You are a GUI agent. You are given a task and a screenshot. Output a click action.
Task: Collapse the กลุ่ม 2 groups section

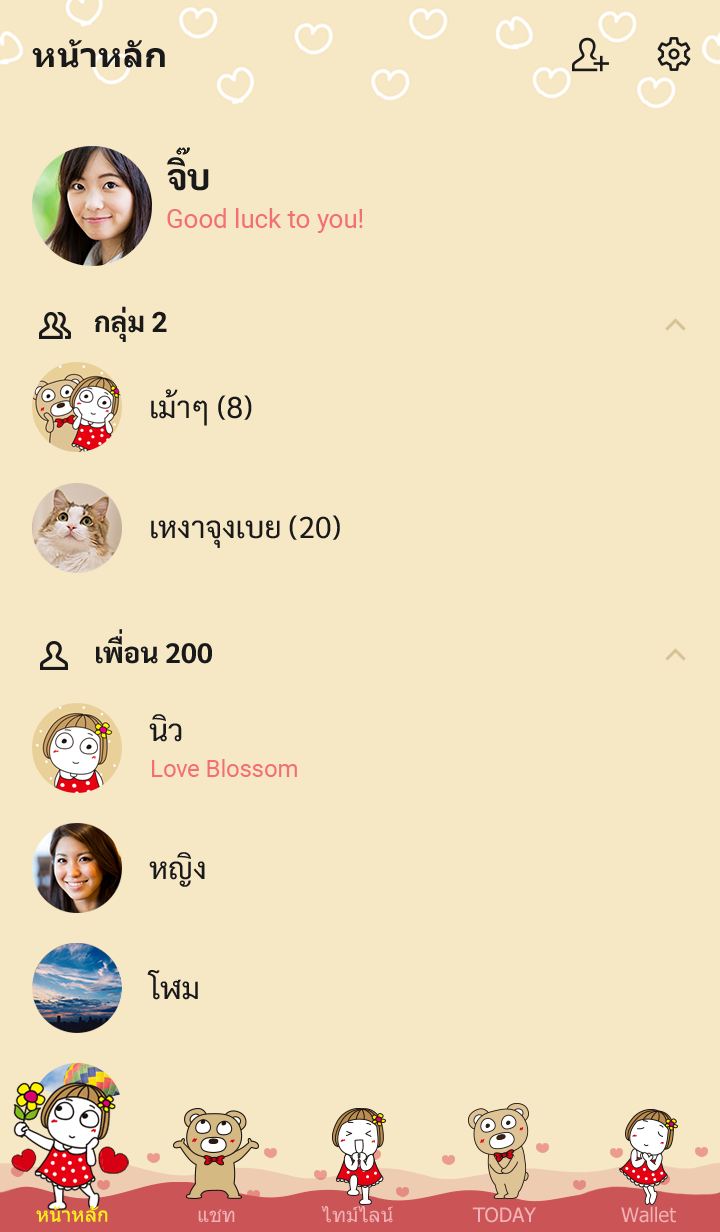(x=675, y=324)
